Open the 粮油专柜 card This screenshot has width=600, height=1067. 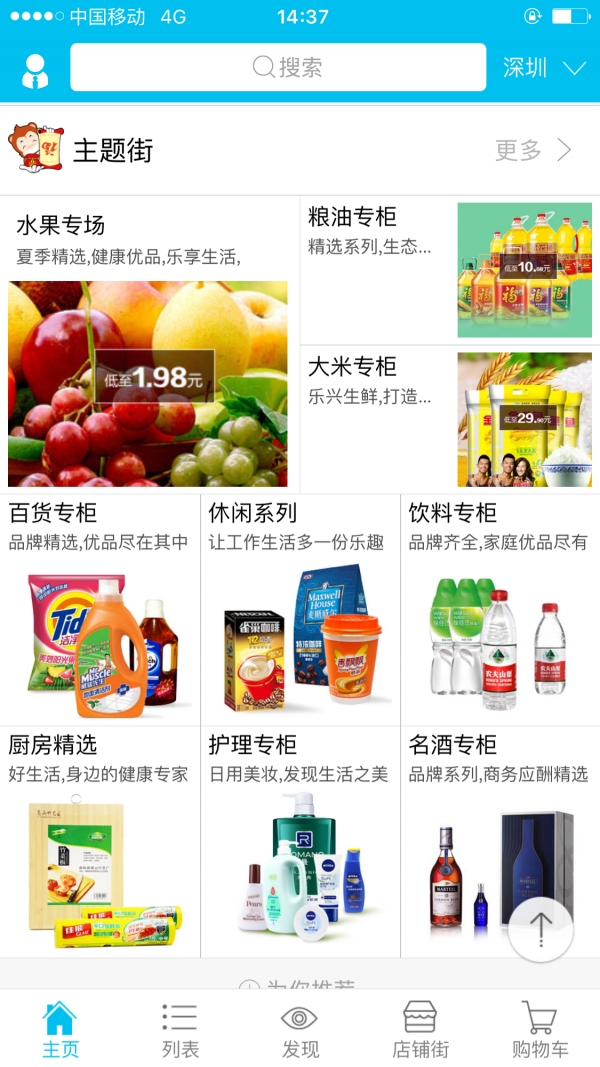[x=449, y=270]
